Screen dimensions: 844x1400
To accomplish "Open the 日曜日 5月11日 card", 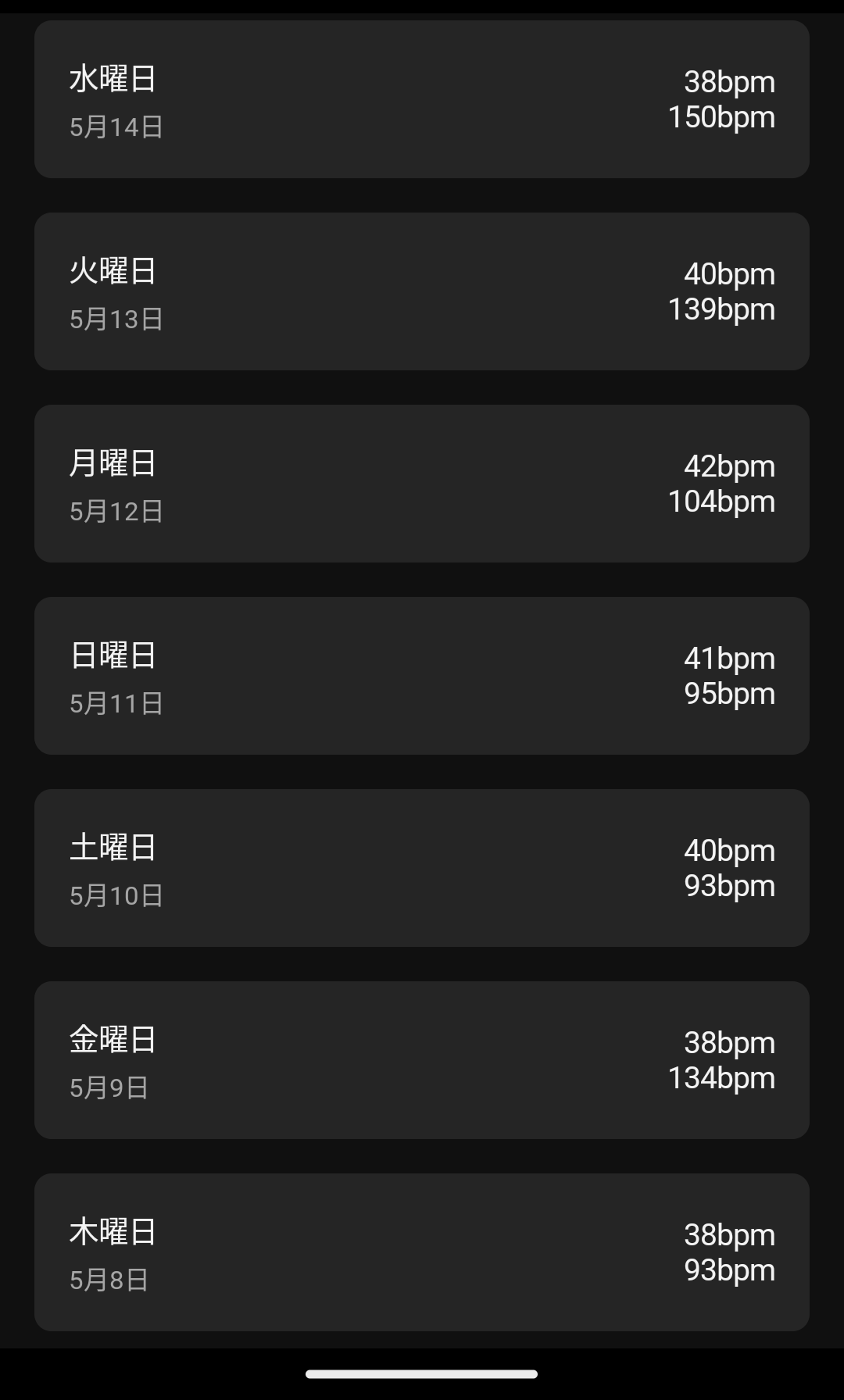I will [x=422, y=676].
